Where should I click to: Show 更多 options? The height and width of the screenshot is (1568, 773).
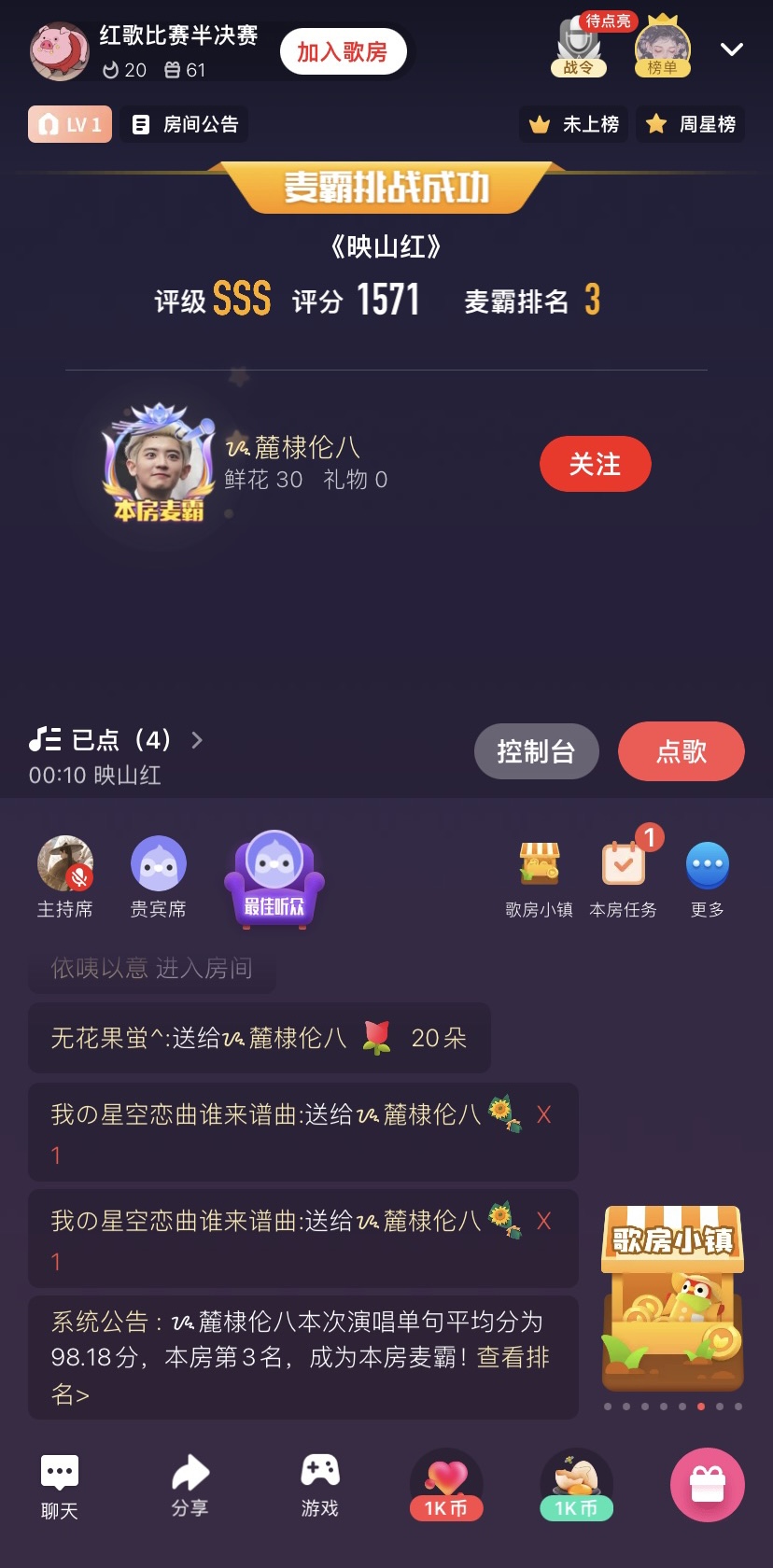tap(707, 875)
